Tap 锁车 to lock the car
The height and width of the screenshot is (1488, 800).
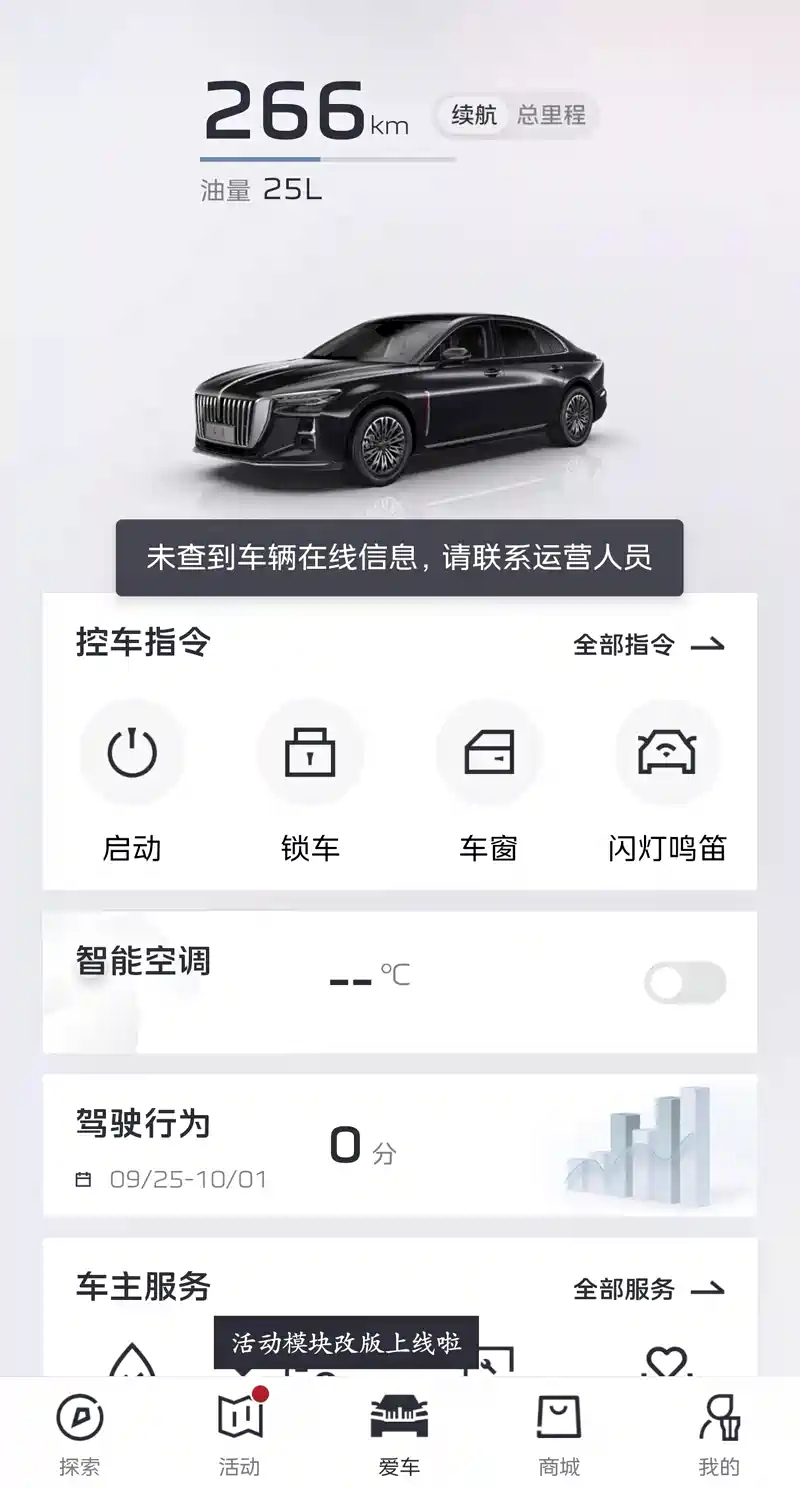[x=310, y=753]
